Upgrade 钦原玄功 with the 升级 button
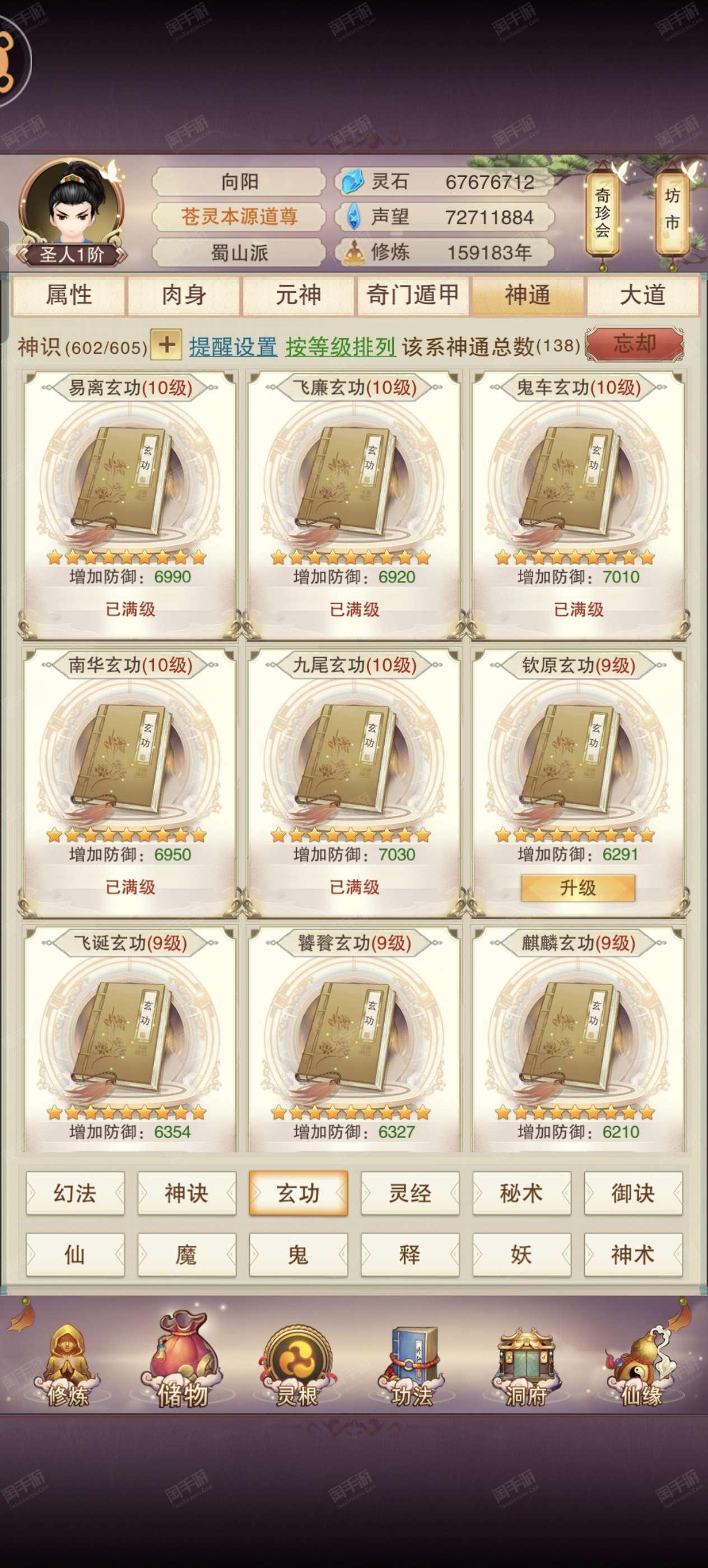 click(x=577, y=888)
